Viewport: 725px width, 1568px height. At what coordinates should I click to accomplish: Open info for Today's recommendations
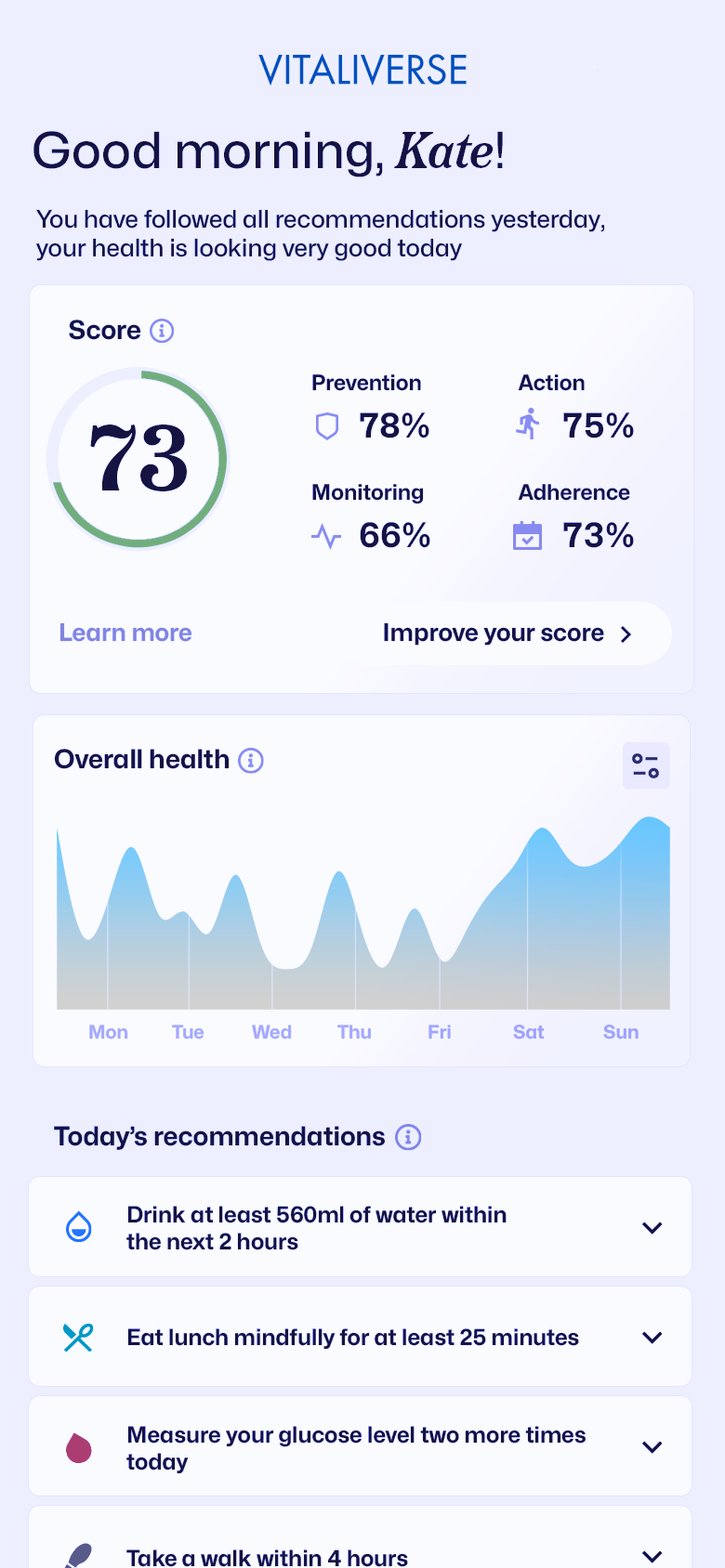408,1137
